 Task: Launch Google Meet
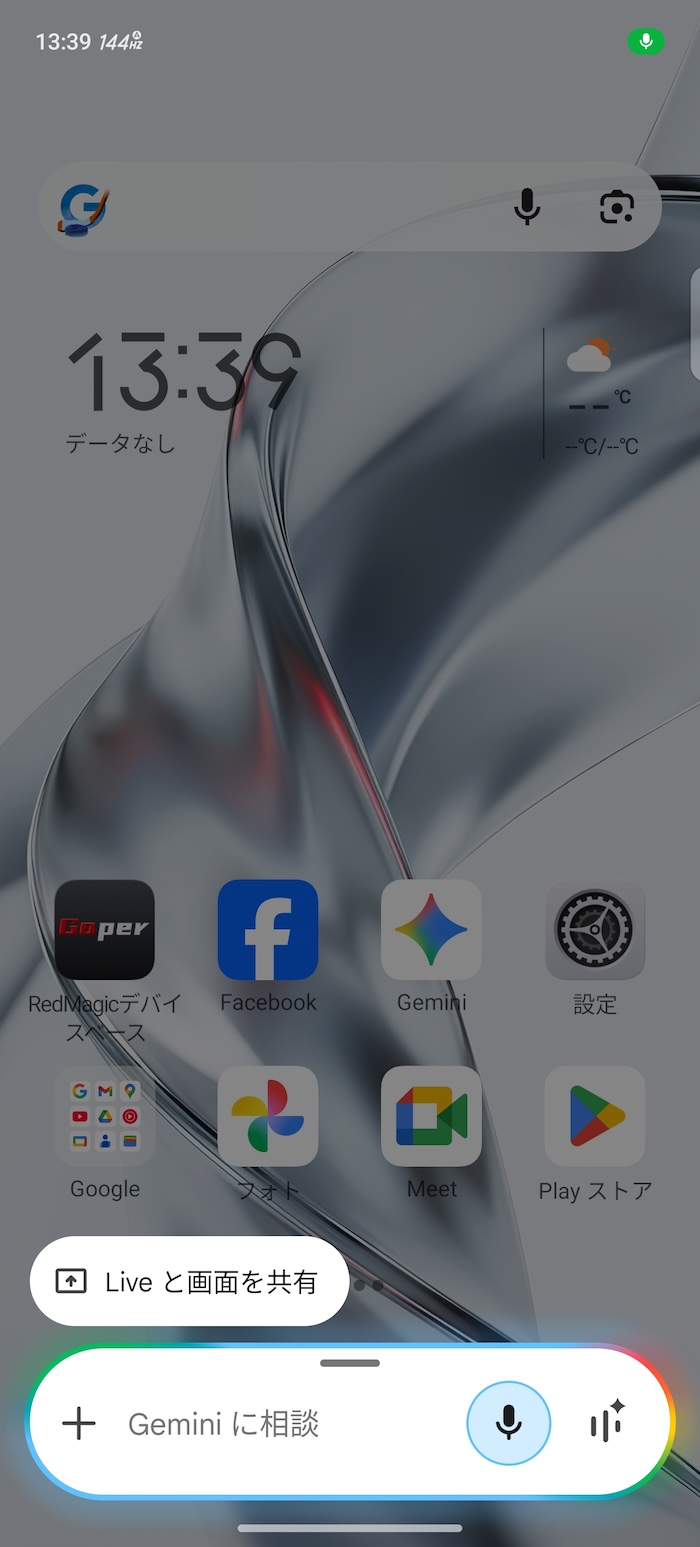[x=431, y=1116]
